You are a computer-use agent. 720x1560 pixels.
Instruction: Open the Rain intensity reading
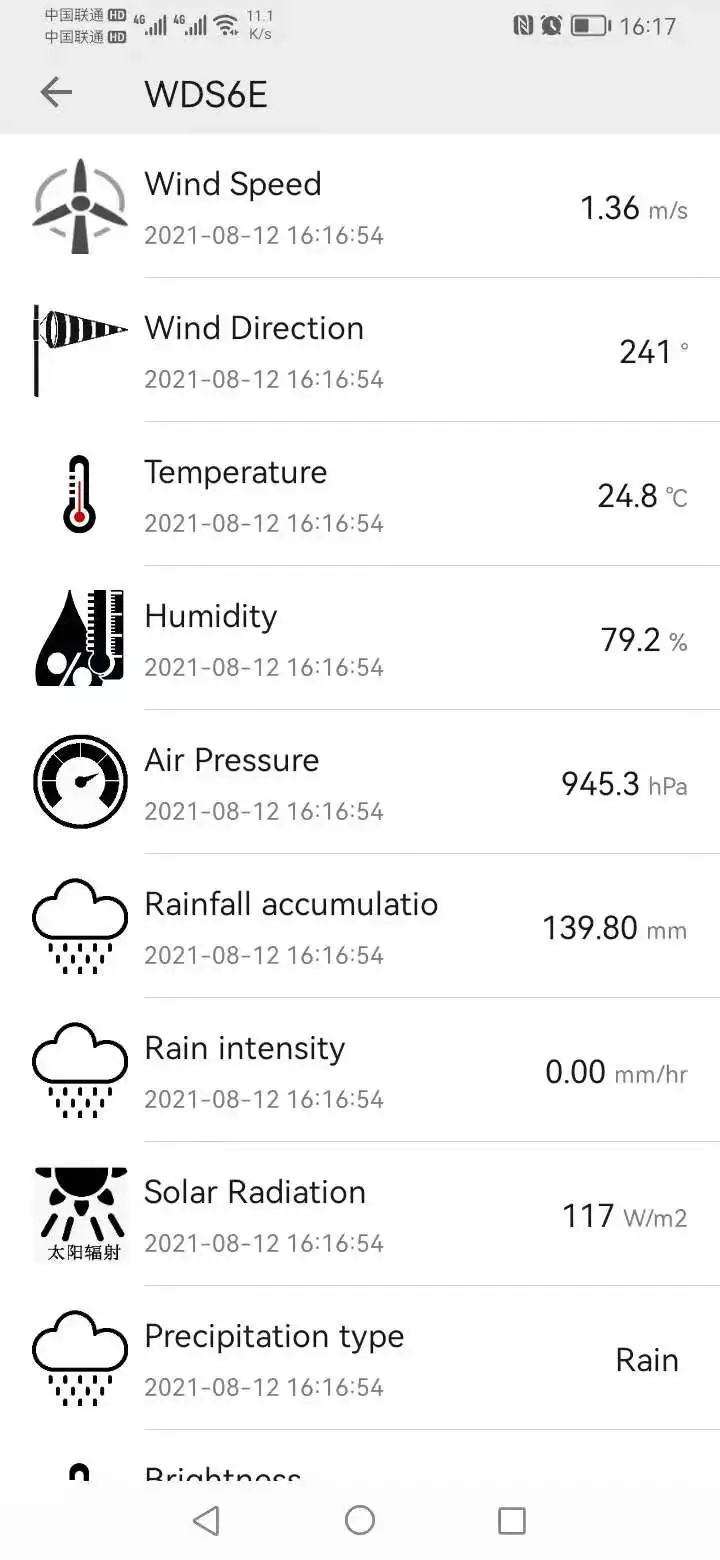point(360,1071)
